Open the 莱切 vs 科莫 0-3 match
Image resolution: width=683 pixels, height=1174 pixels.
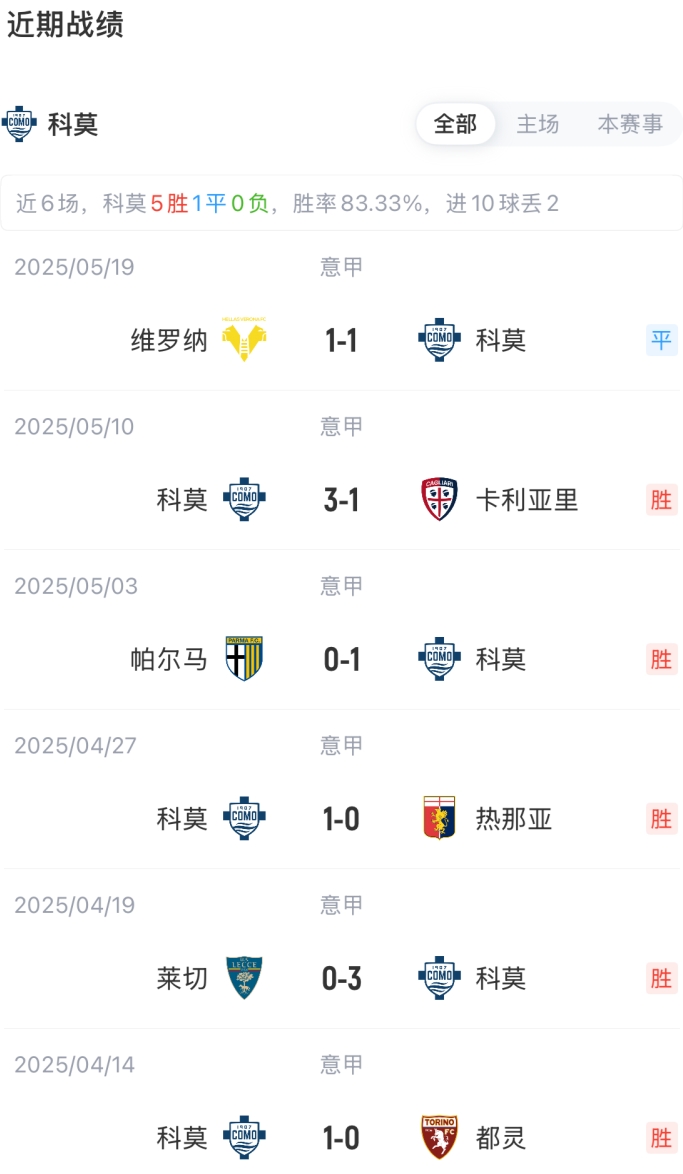(x=341, y=979)
